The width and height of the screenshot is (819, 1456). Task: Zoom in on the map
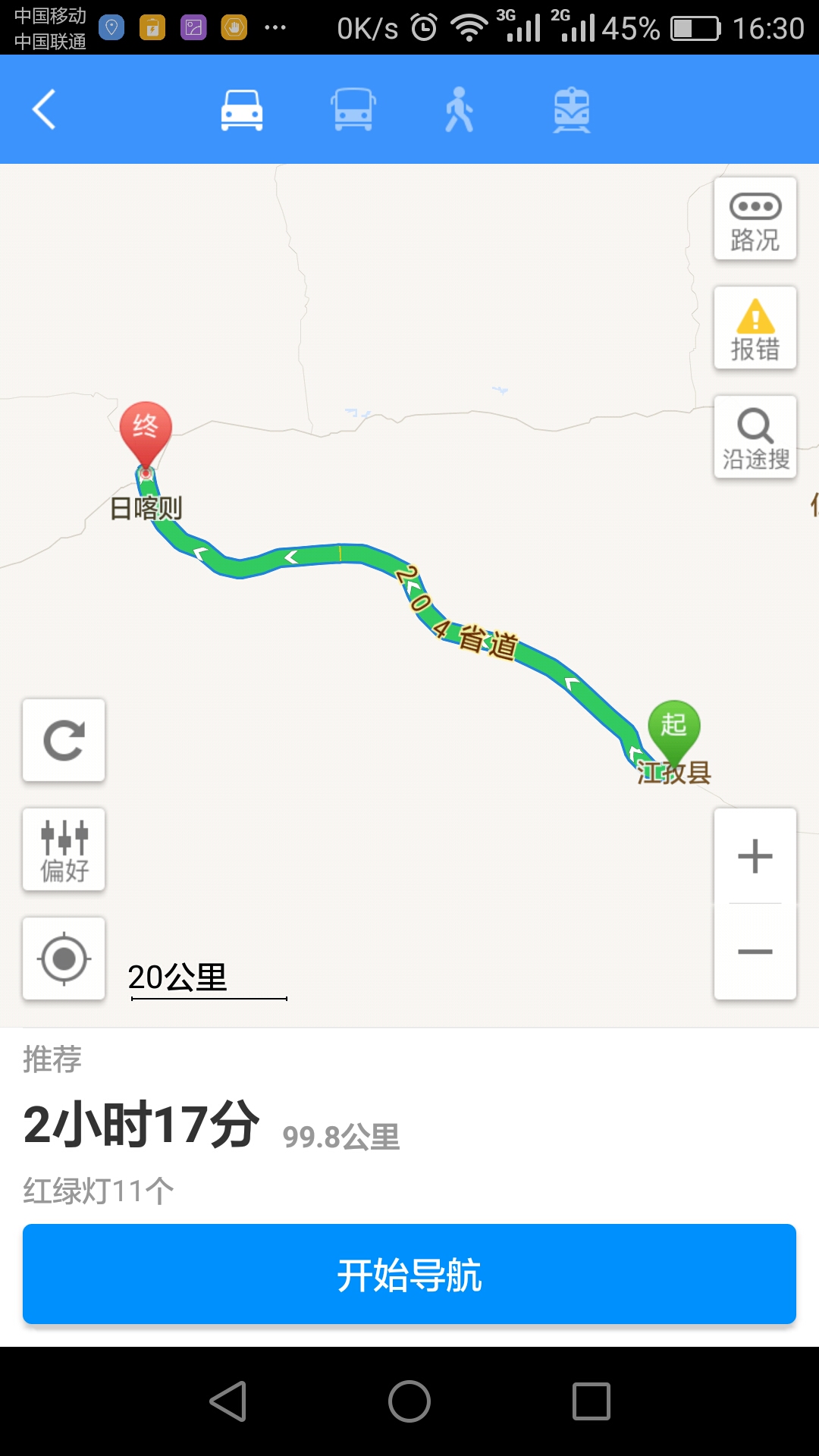755,857
